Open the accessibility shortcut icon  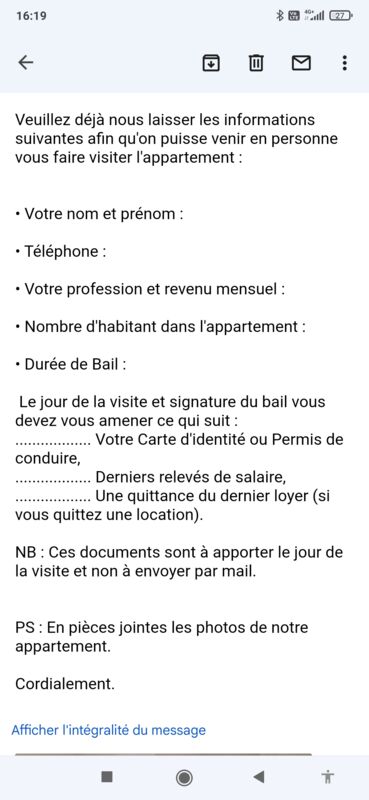[x=328, y=777]
